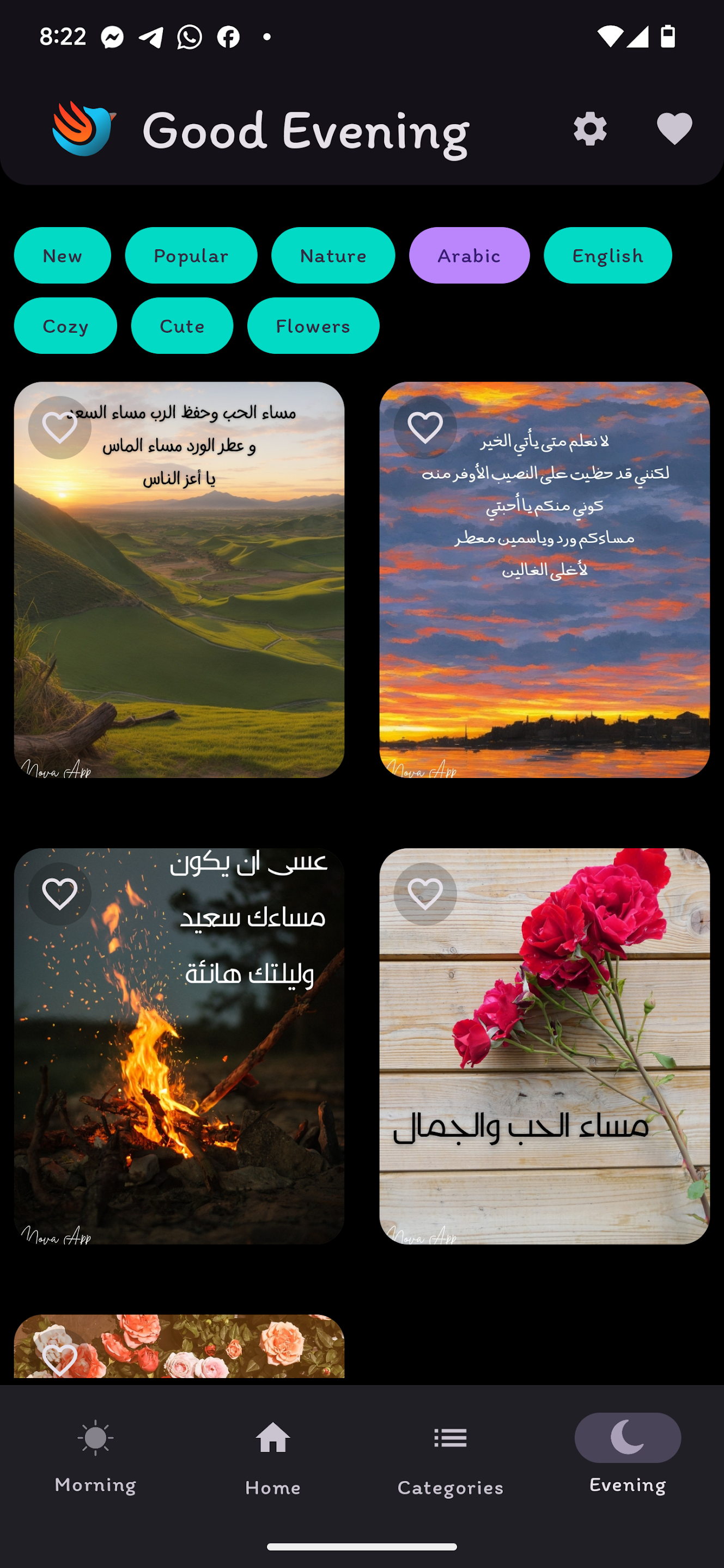Favorite the campfire evening card
724x1568 pixels.
60,894
